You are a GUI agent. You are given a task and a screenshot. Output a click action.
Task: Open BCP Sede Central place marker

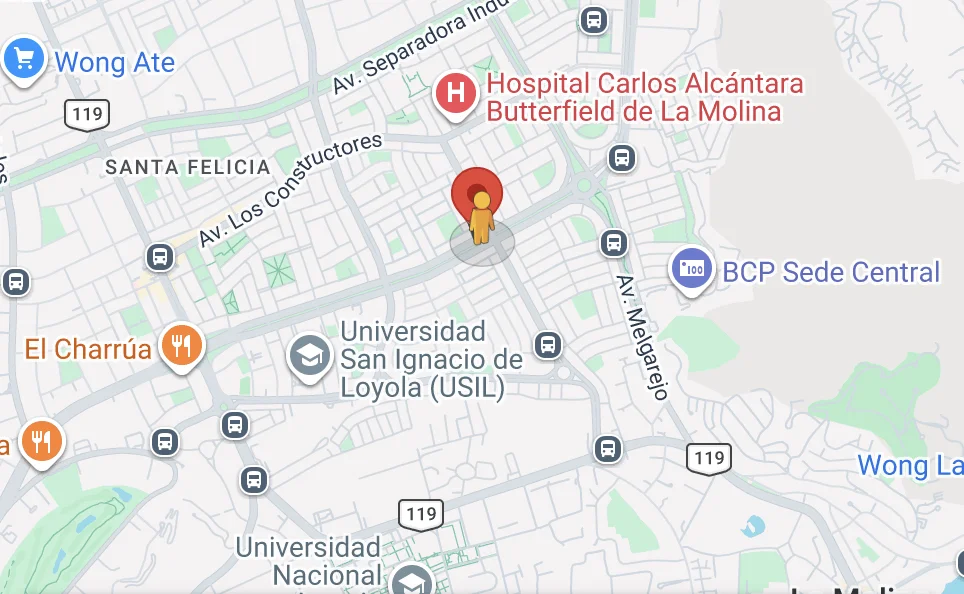click(691, 269)
